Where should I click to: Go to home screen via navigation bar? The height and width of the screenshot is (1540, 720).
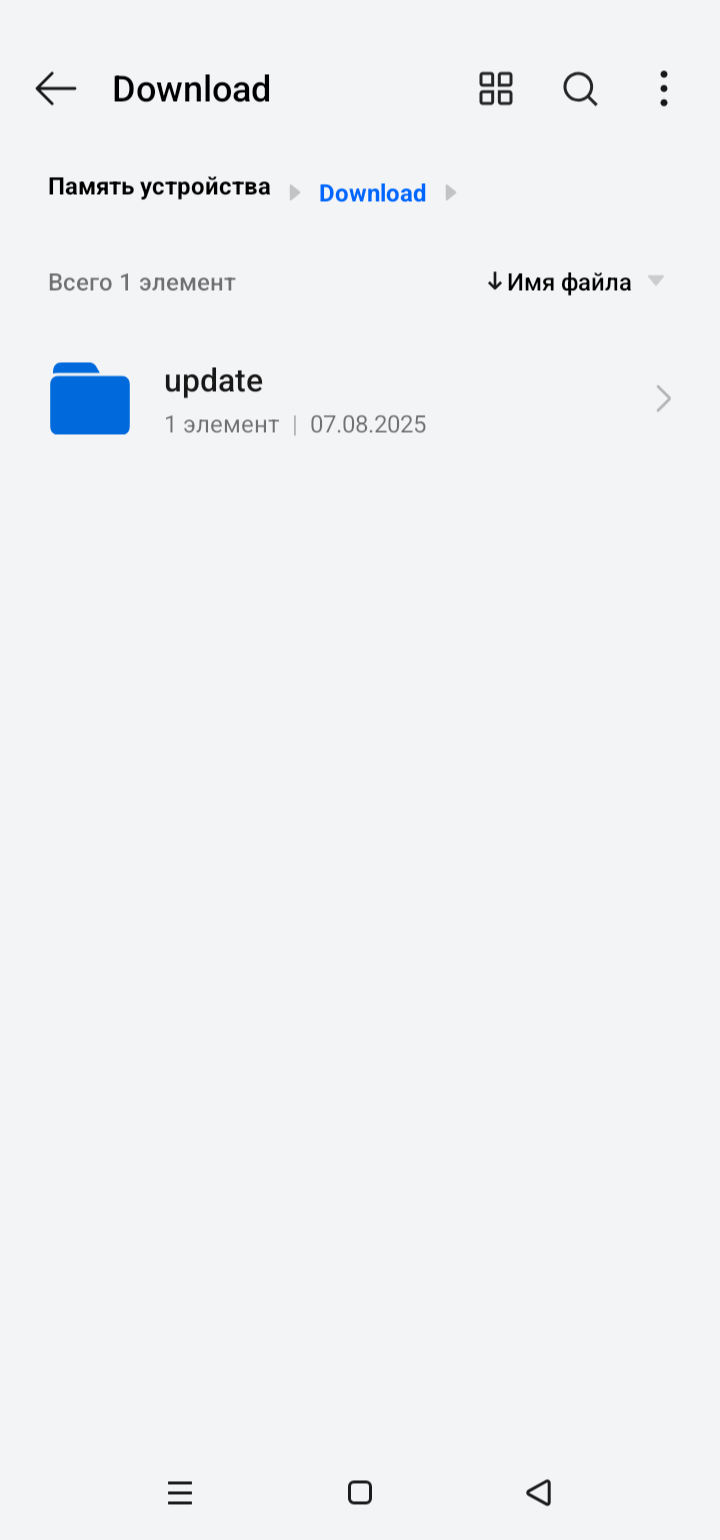click(x=360, y=1493)
